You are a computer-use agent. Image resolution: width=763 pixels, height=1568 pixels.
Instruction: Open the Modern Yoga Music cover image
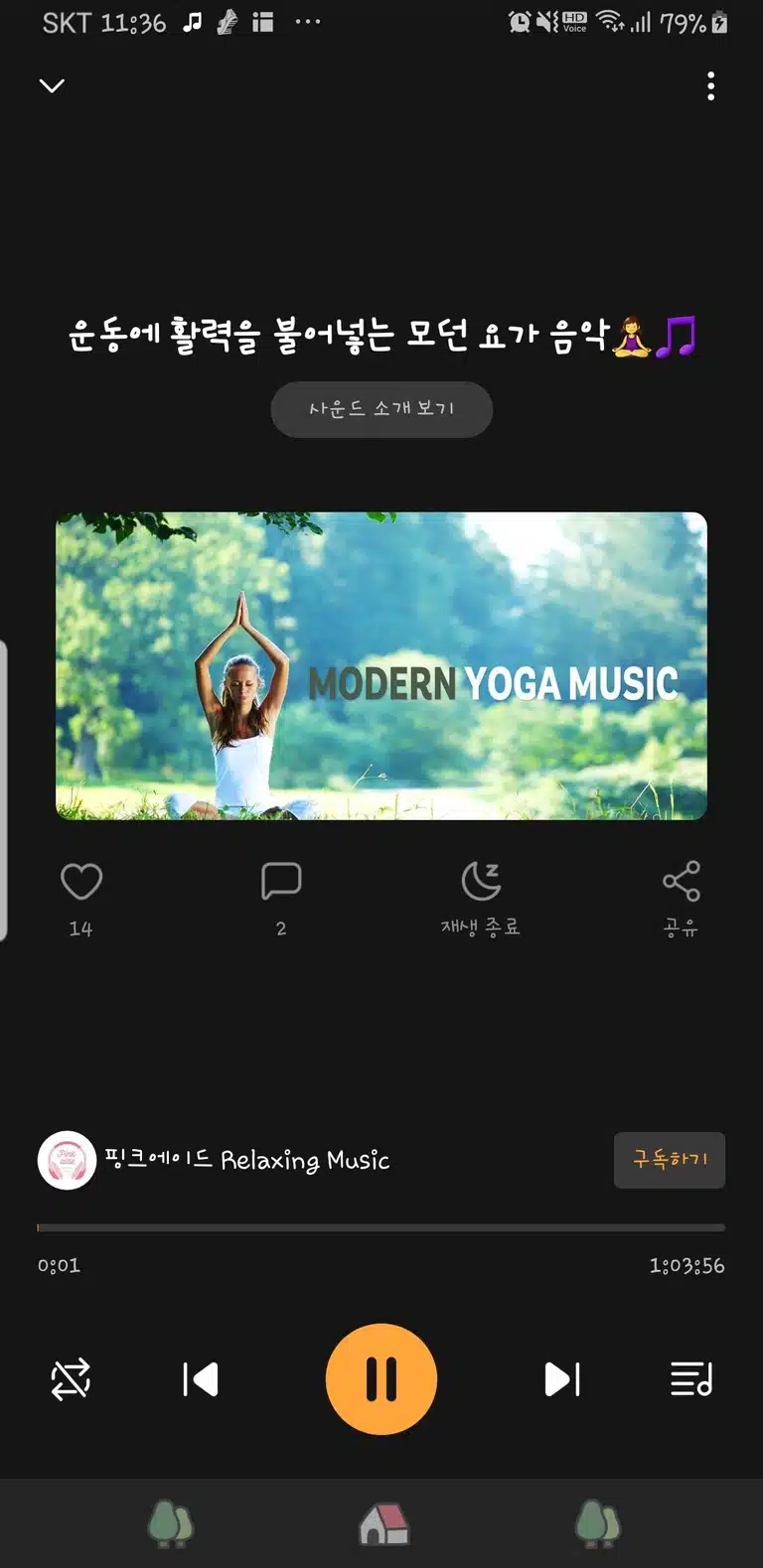[x=381, y=665]
